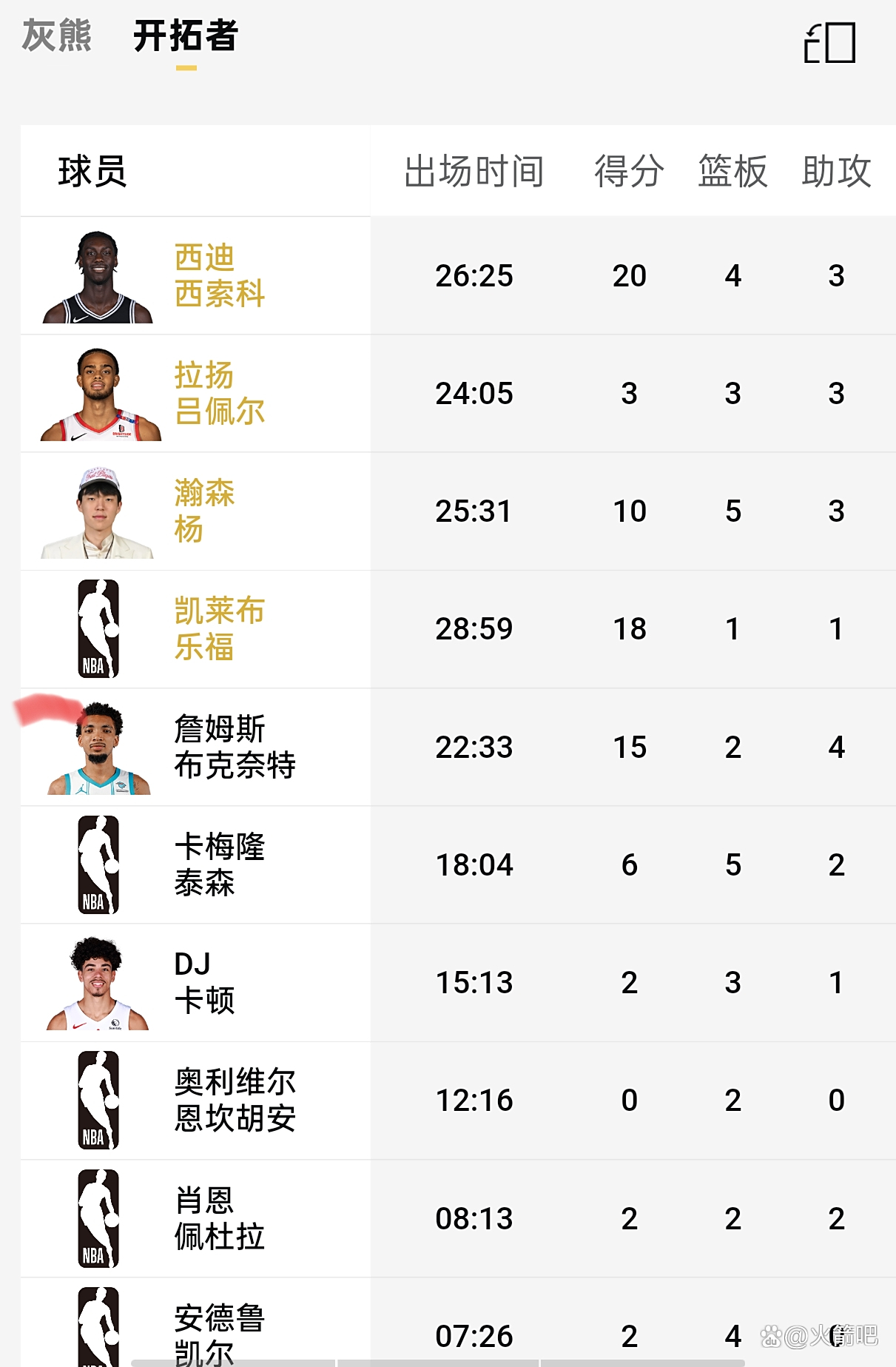
Task: View 拉扬 吕佩尔's player details
Action: point(219,394)
